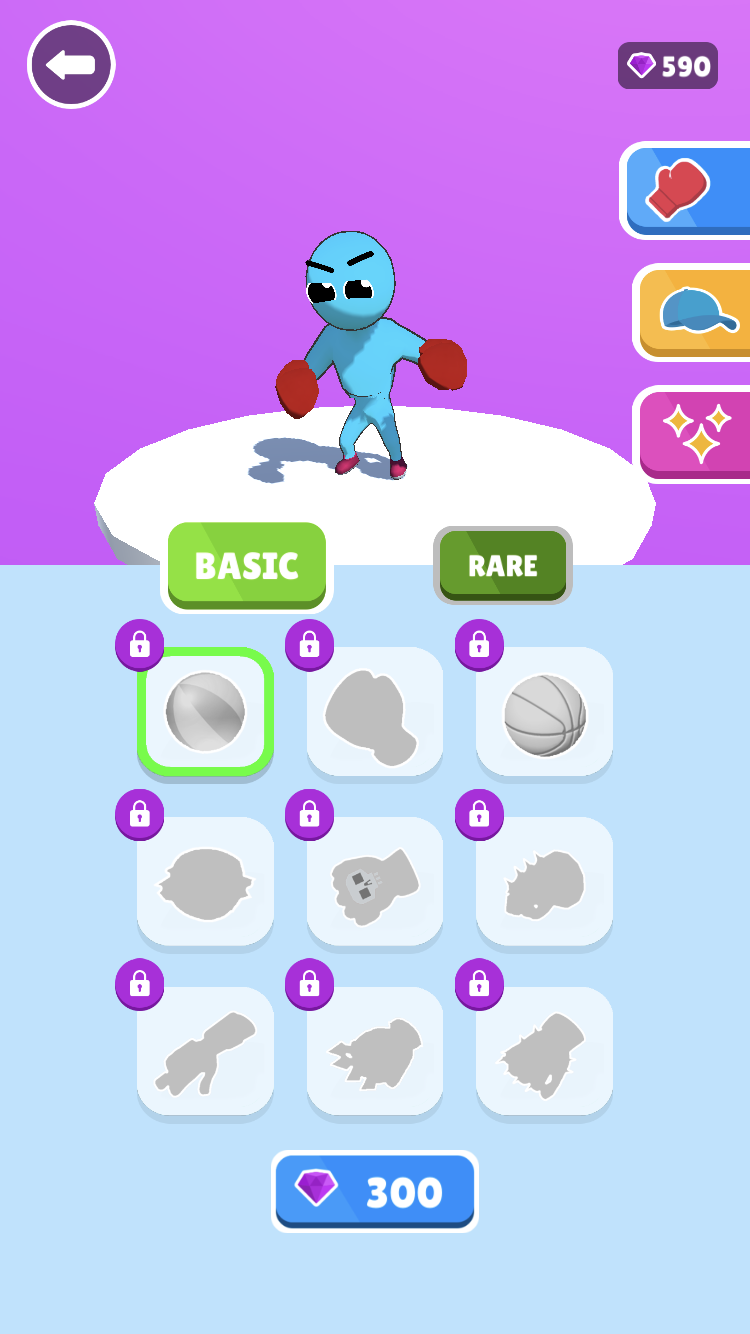Switch to the Basic tab

click(x=247, y=565)
